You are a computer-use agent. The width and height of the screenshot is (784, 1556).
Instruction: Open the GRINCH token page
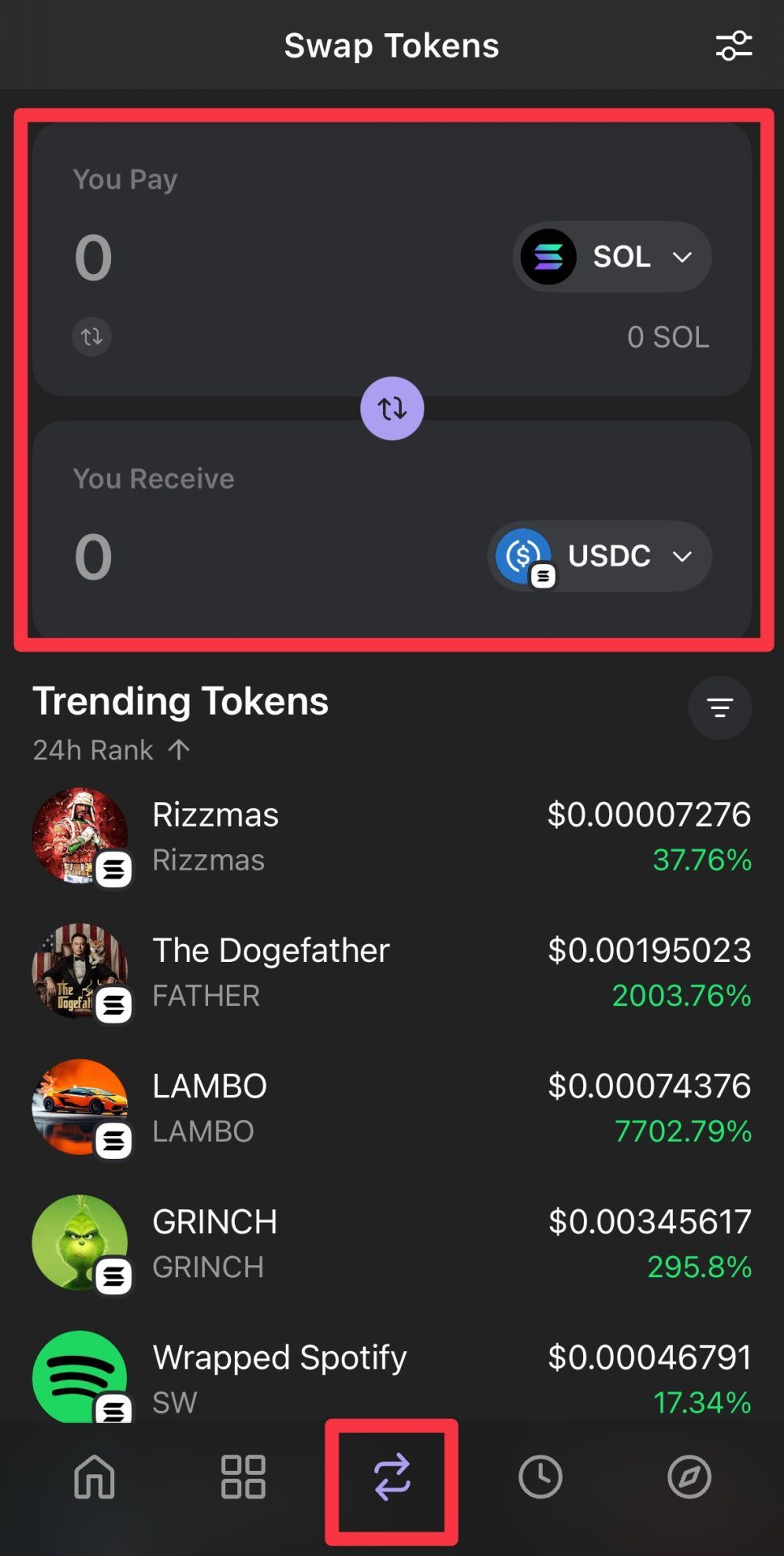[391, 1243]
